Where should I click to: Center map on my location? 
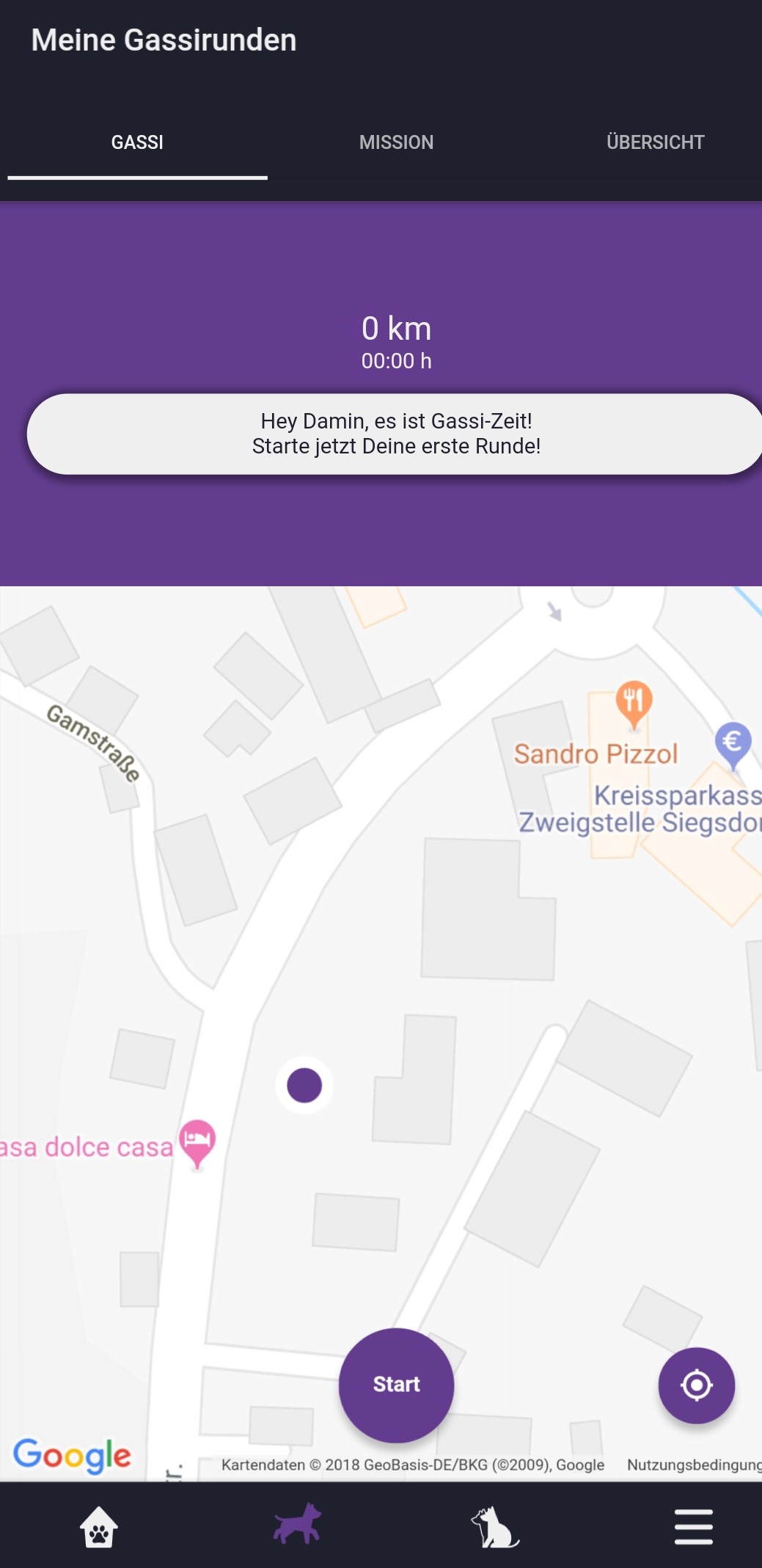pyautogui.click(x=696, y=1385)
